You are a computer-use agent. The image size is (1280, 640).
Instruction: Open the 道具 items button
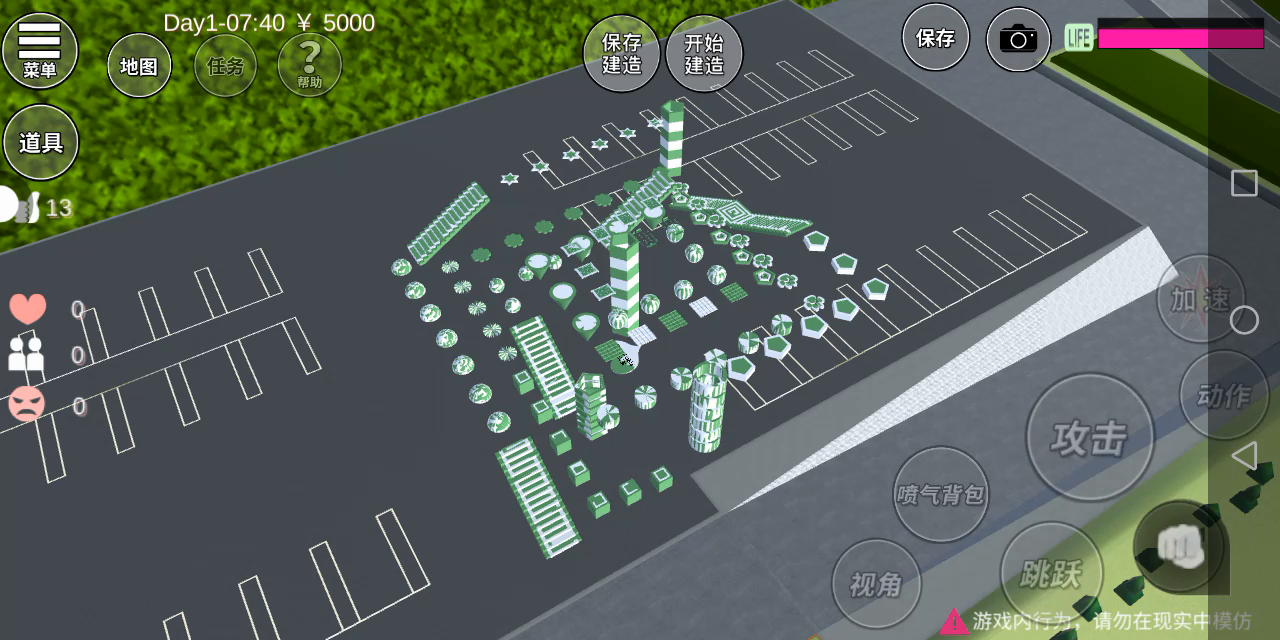[41, 142]
